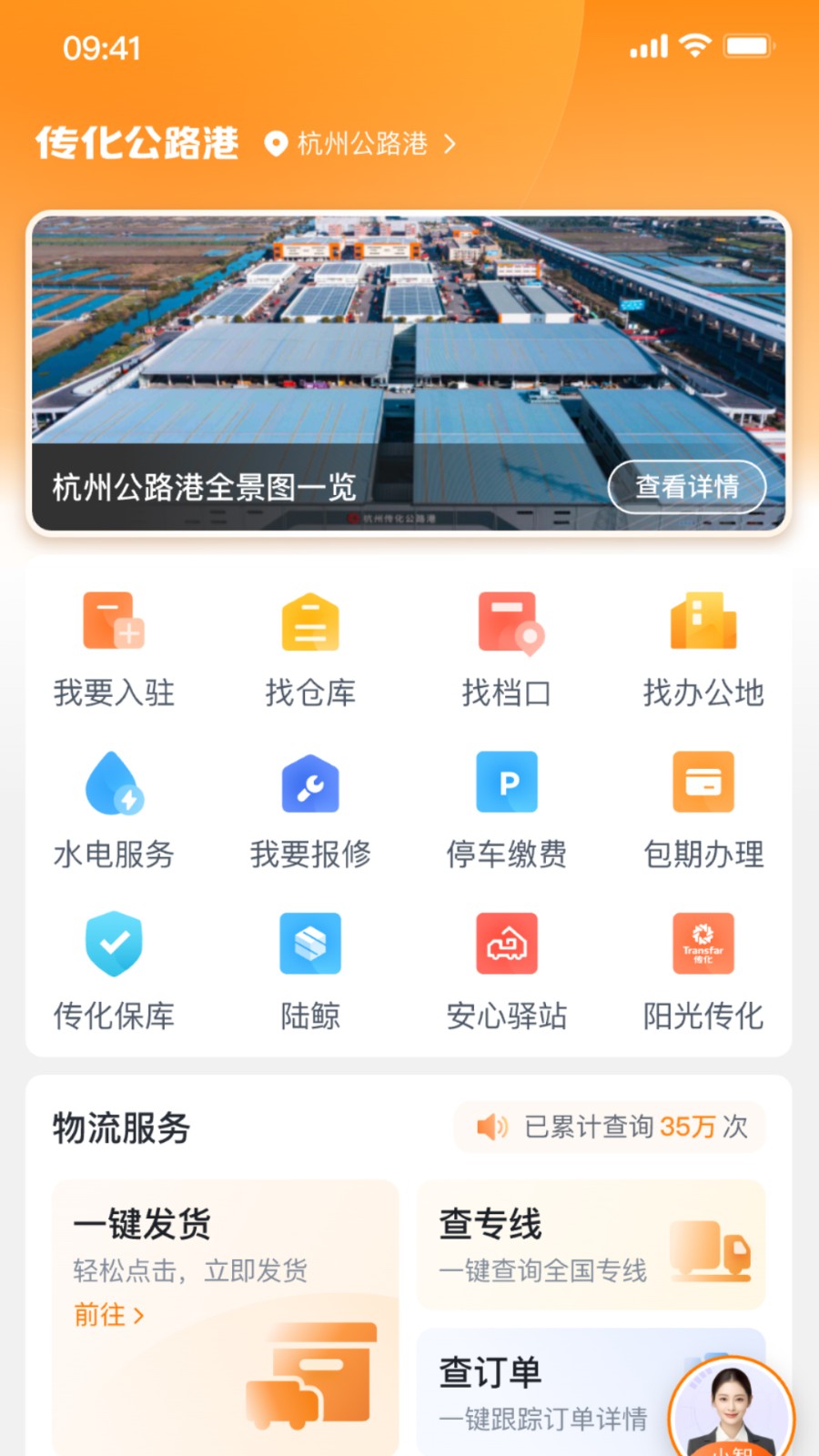819x1456 pixels.
Task: Tap the 找办公地 office search icon
Action: [703, 622]
